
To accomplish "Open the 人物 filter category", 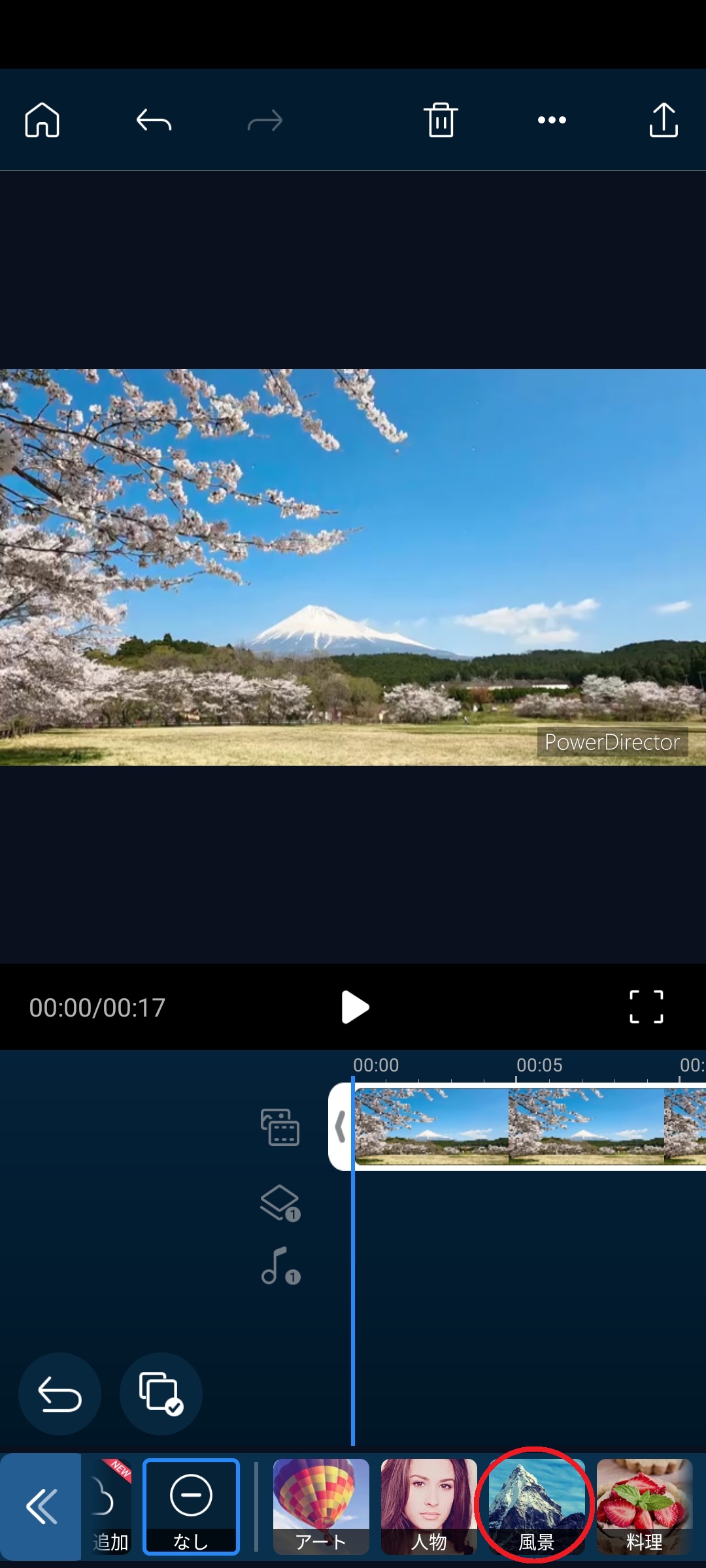I will 429,1507.
